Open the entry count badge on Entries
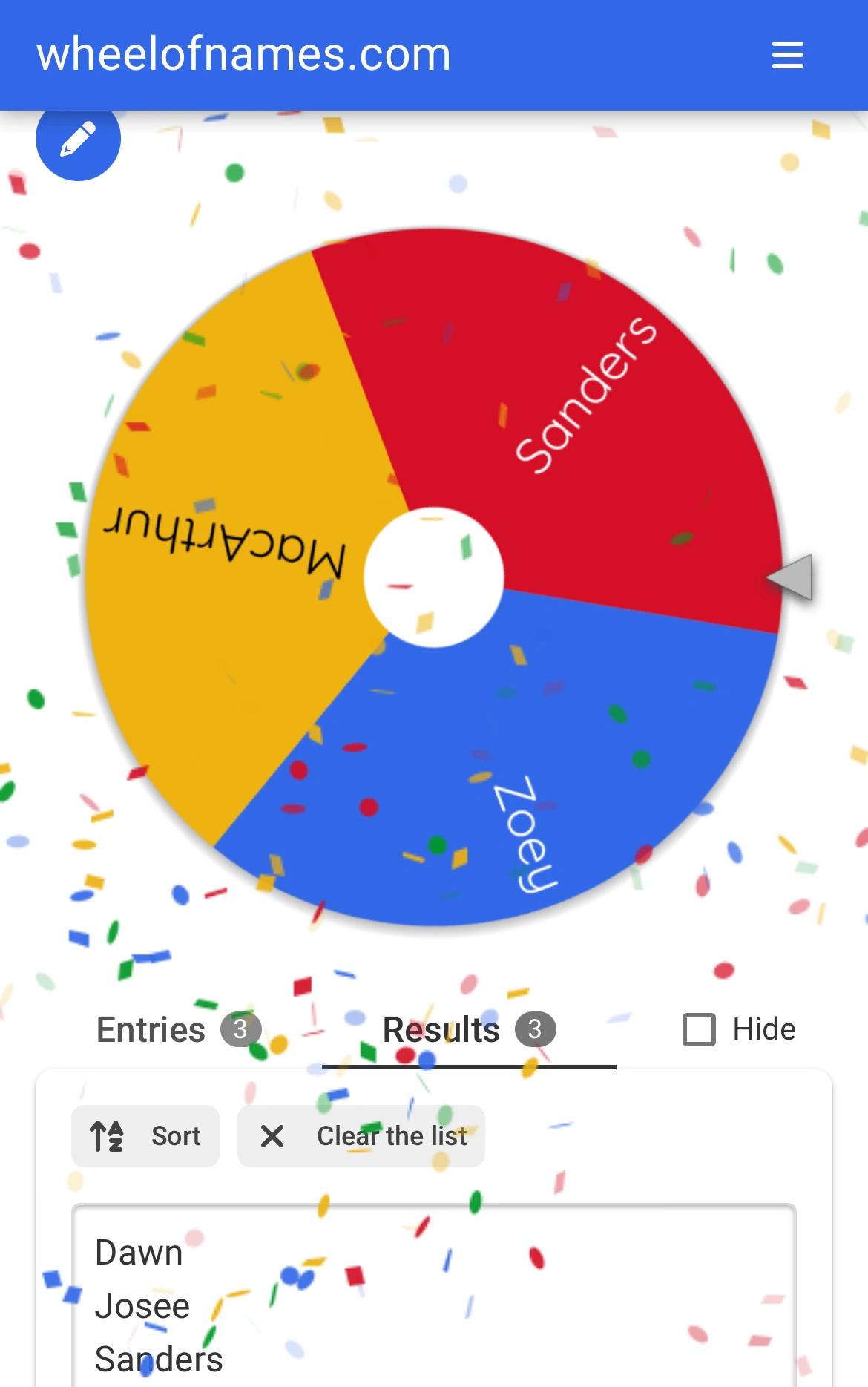Screen dimensions: 868x1387 [x=241, y=1030]
